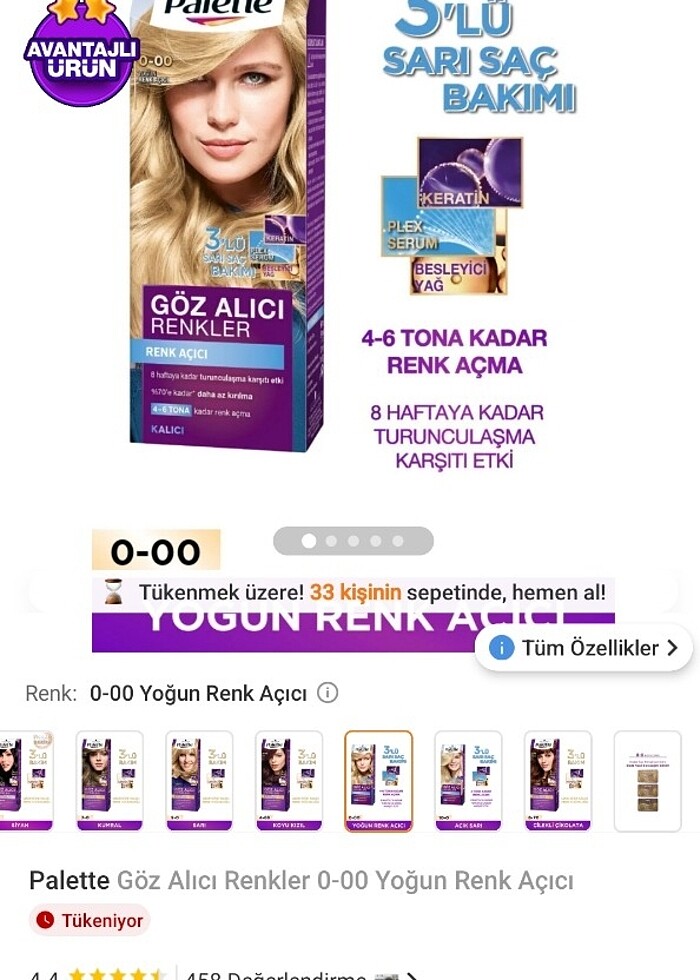Viewport: 700px width, 980px height.
Task: Select the Çilekli Çikolata color variant
Action: click(x=558, y=780)
